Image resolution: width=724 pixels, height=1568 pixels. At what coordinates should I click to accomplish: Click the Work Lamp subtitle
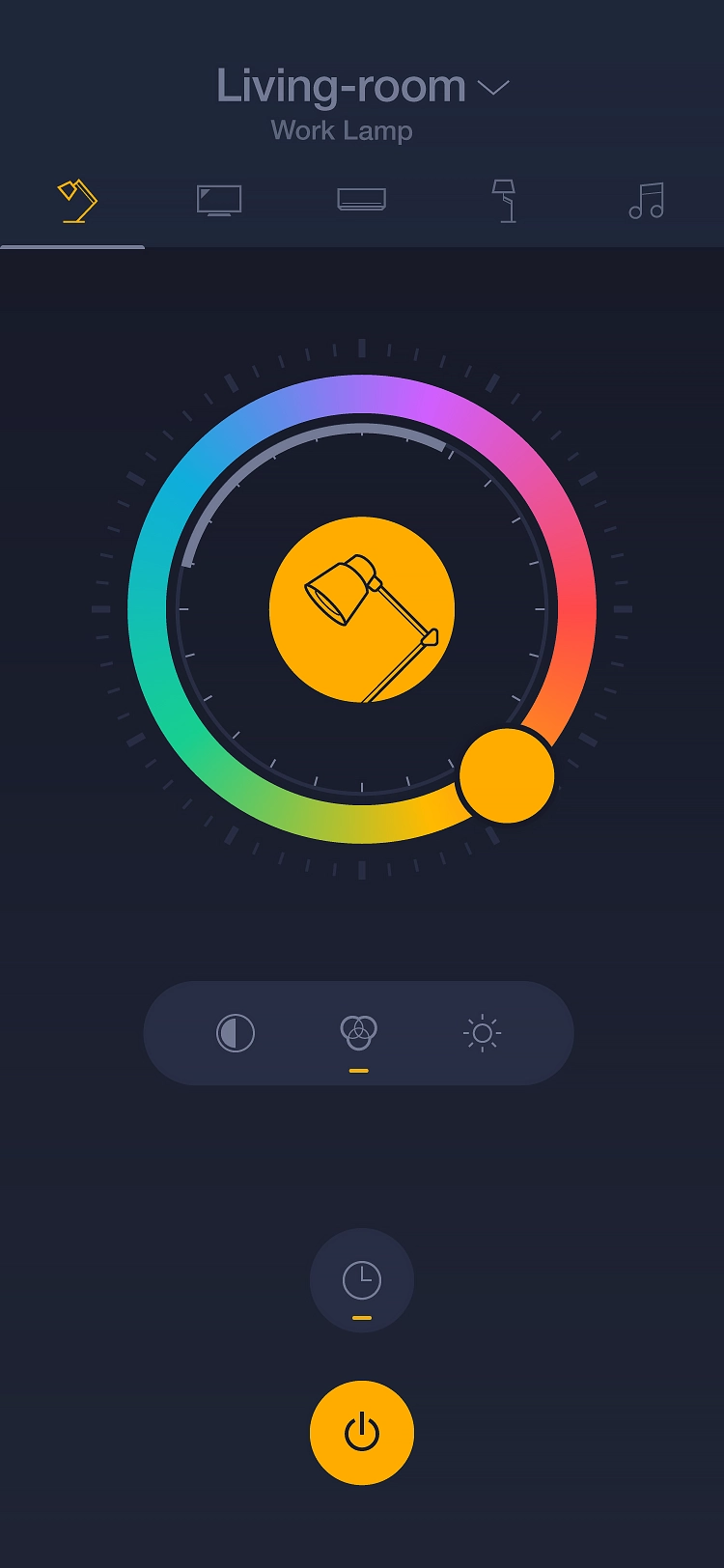(342, 130)
